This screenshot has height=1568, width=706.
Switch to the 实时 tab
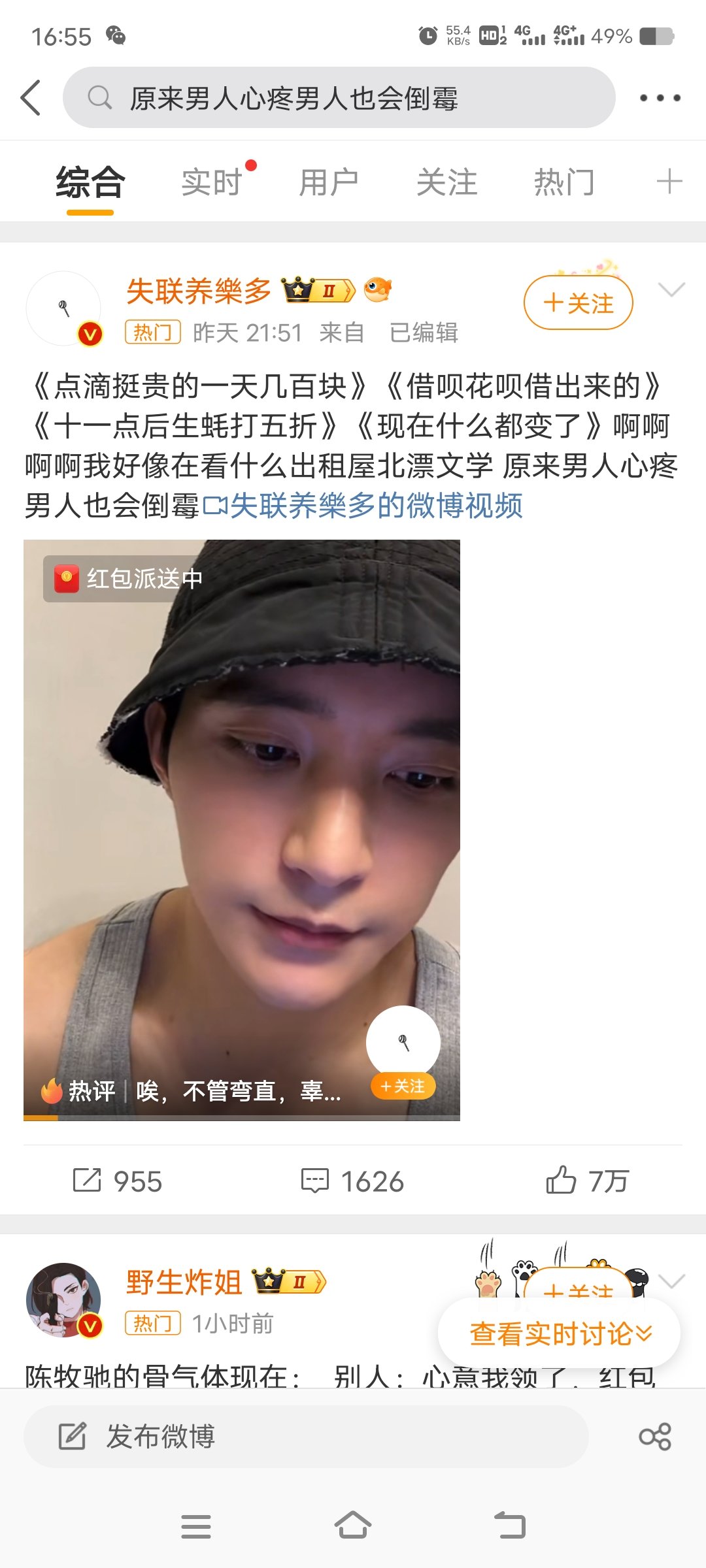[x=212, y=182]
